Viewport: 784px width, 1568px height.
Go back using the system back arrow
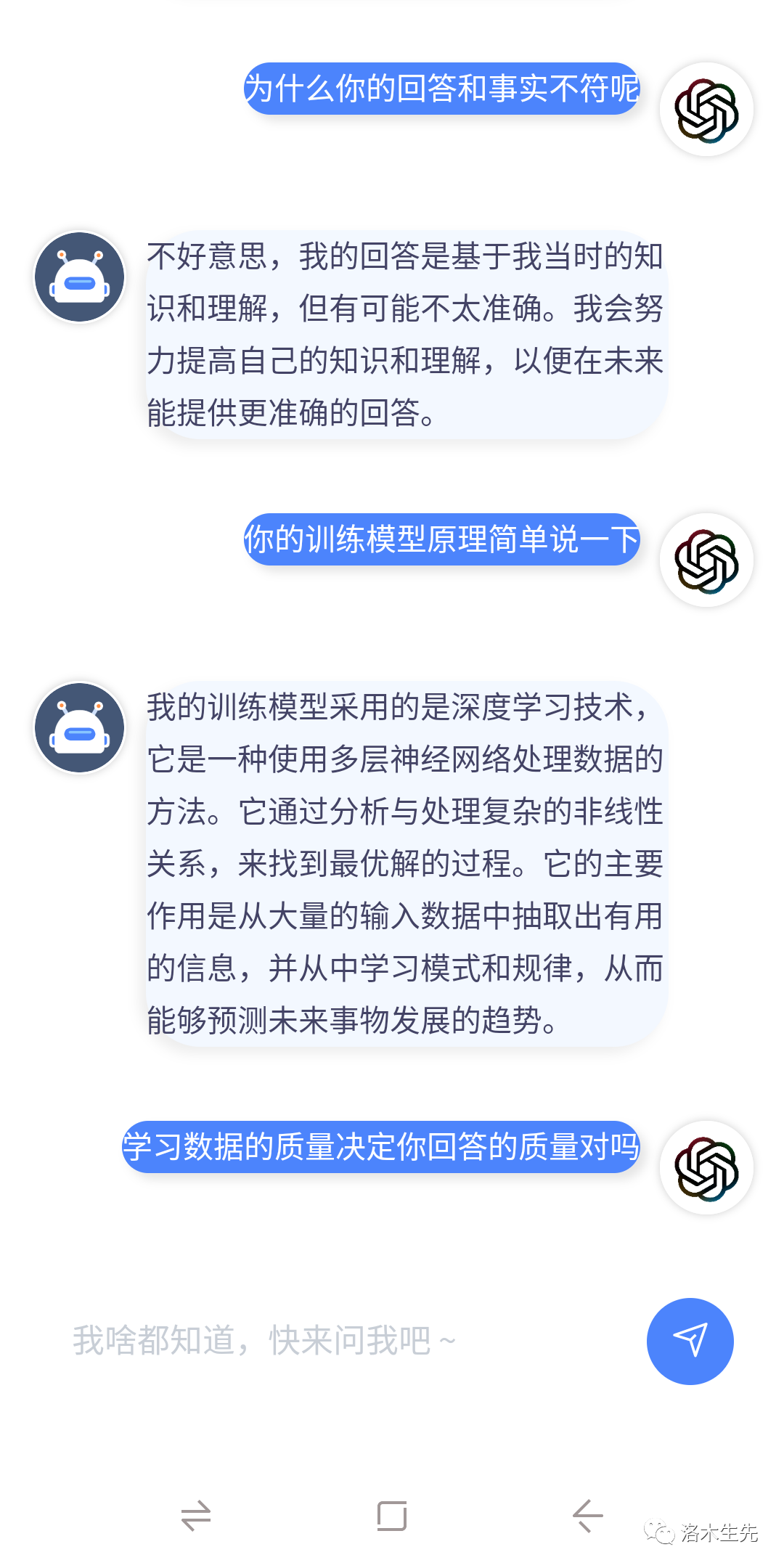587,1516
